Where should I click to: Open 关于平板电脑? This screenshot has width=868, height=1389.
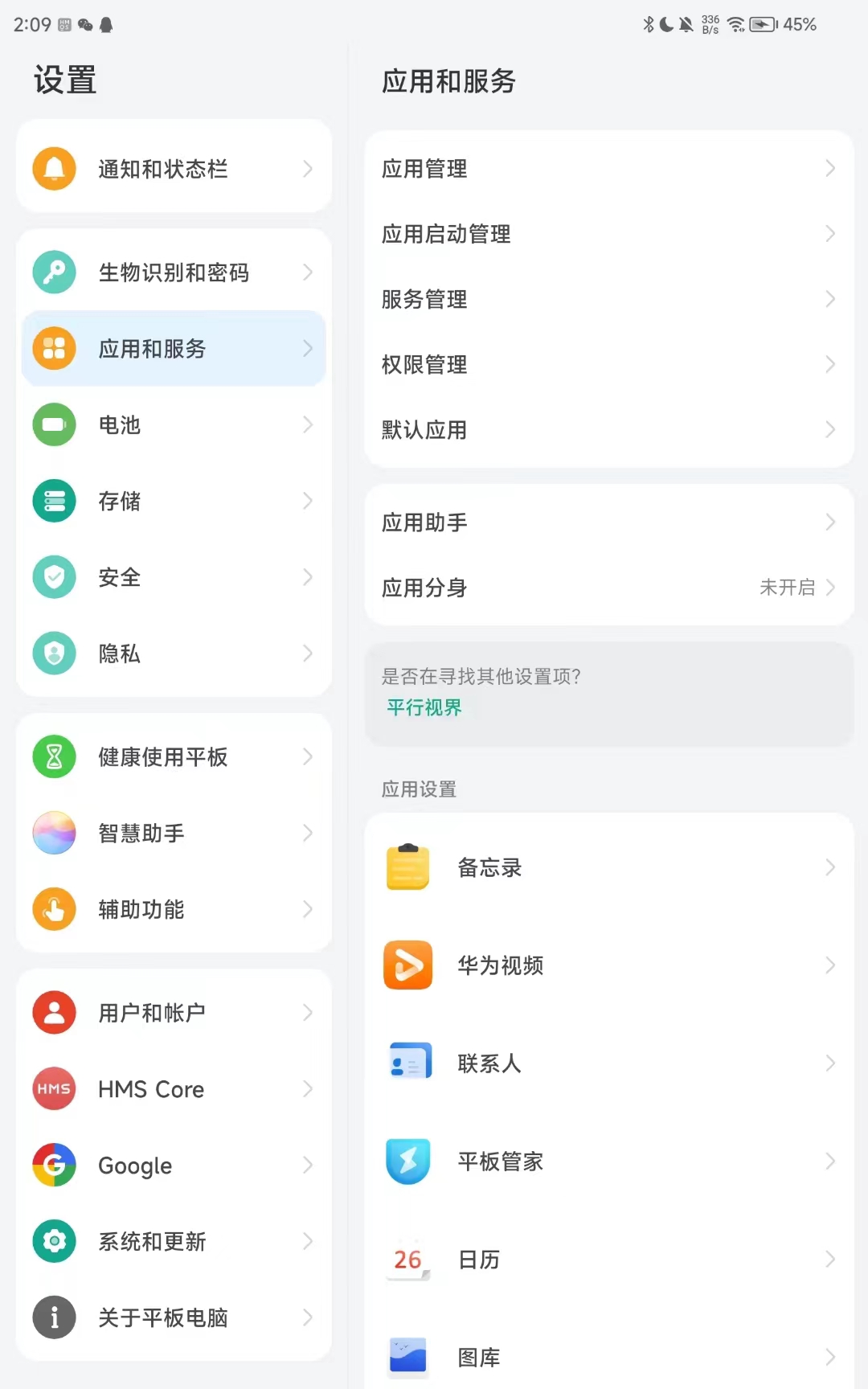(x=174, y=1317)
